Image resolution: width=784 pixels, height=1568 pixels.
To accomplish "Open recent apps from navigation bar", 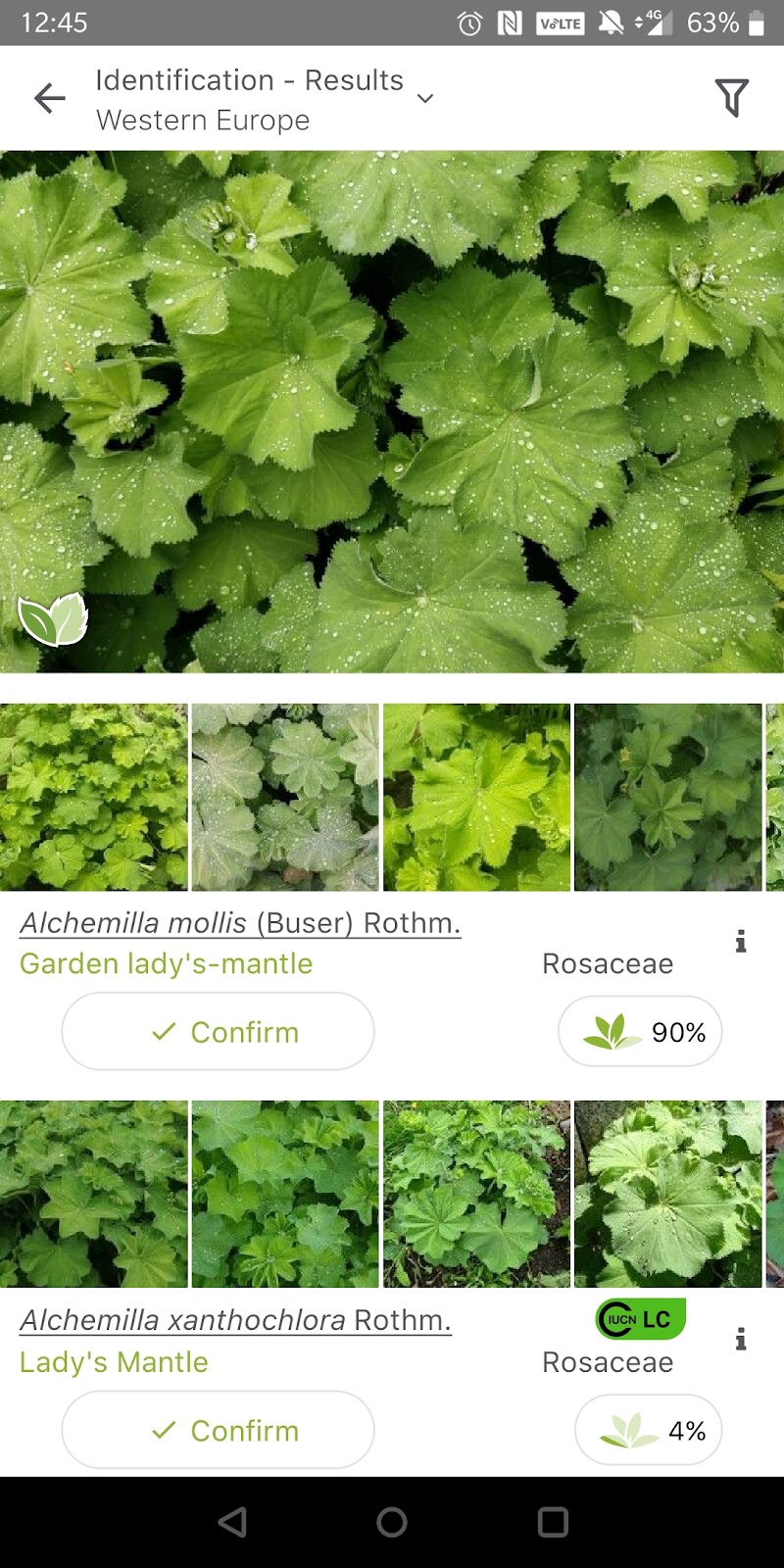I will (553, 1522).
